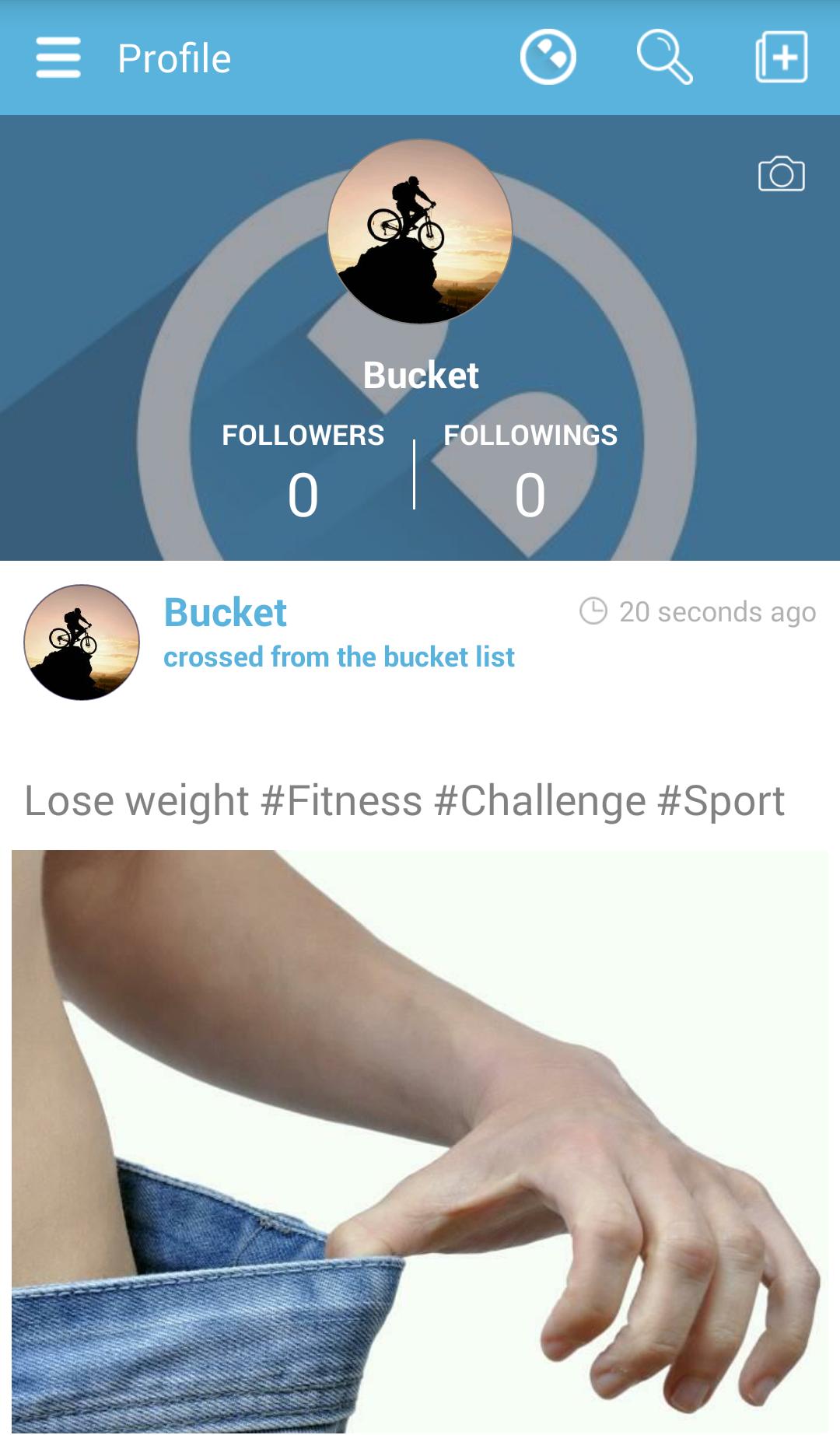Screen dimensions: 840x1435
Task: Click the clock icon next to the timestamp
Action: tap(595, 612)
